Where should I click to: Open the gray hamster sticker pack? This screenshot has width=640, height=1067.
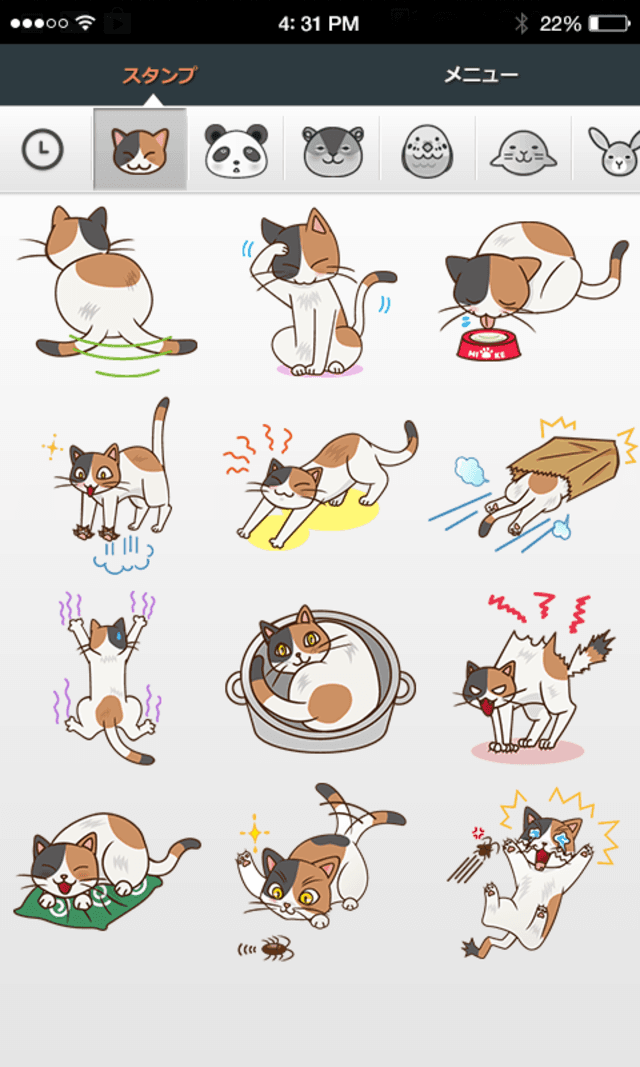[333, 151]
